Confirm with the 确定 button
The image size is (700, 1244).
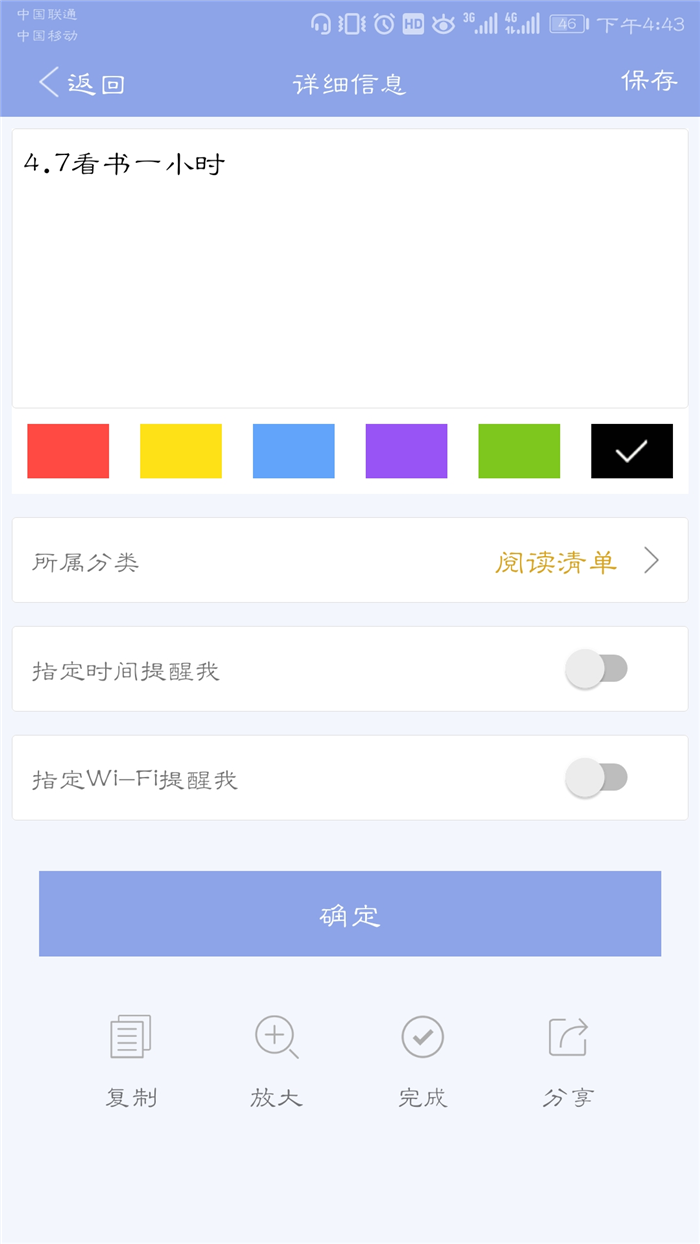(350, 914)
